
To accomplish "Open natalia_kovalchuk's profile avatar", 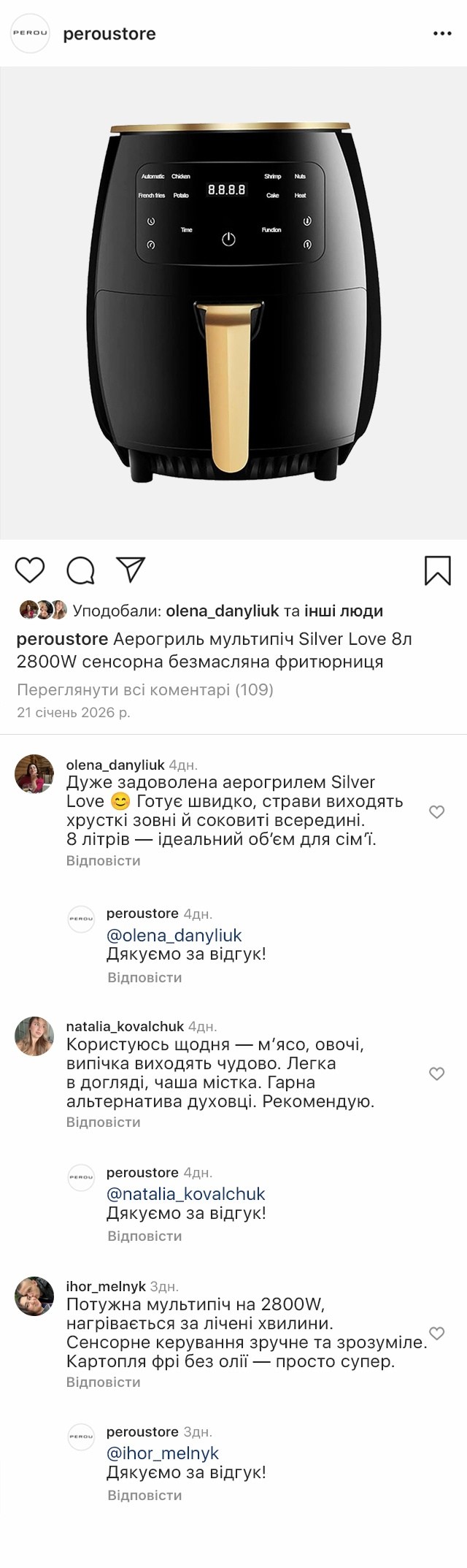I will [x=34, y=1036].
